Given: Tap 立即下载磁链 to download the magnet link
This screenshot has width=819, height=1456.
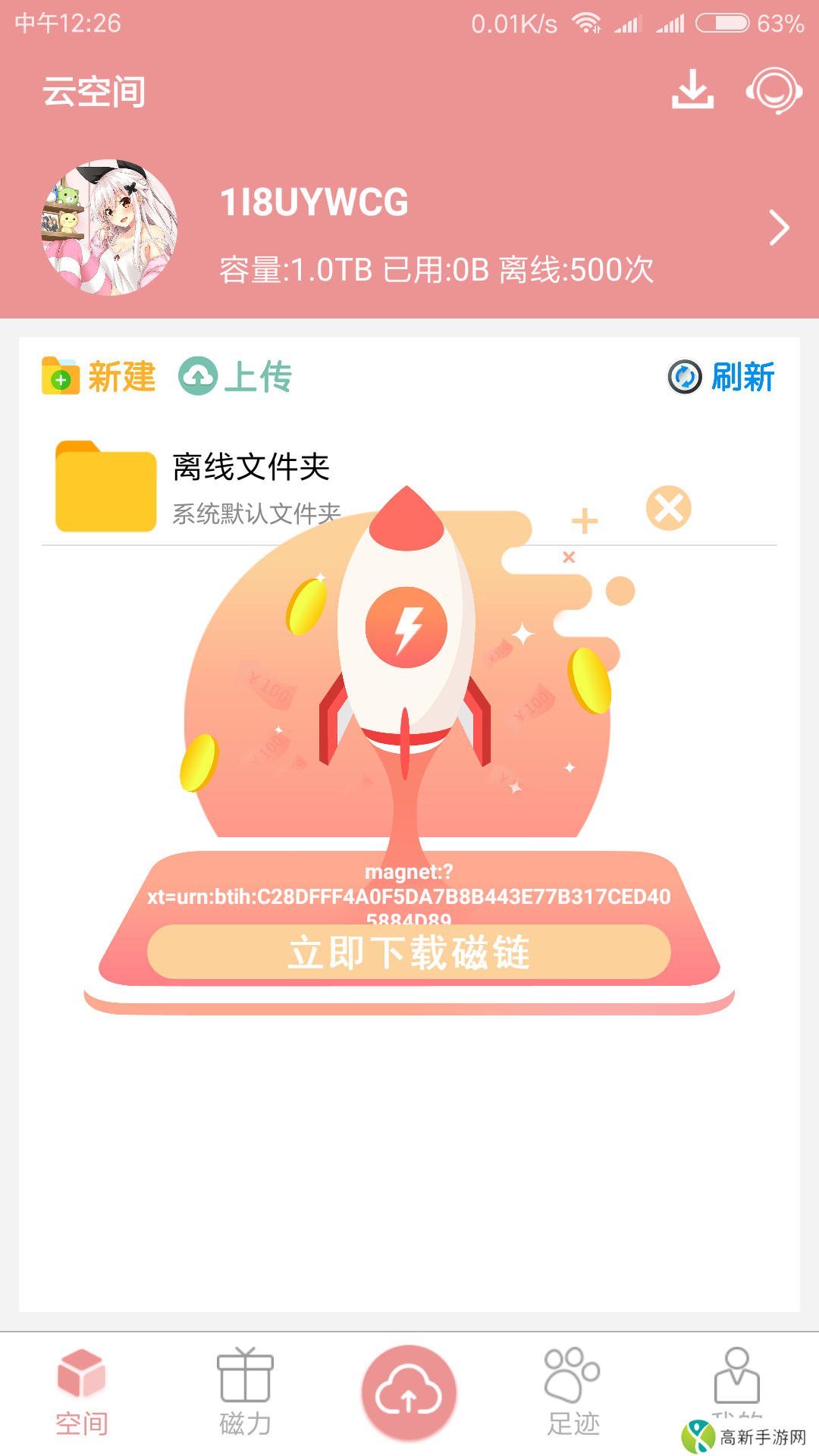Looking at the screenshot, I should click(409, 953).
